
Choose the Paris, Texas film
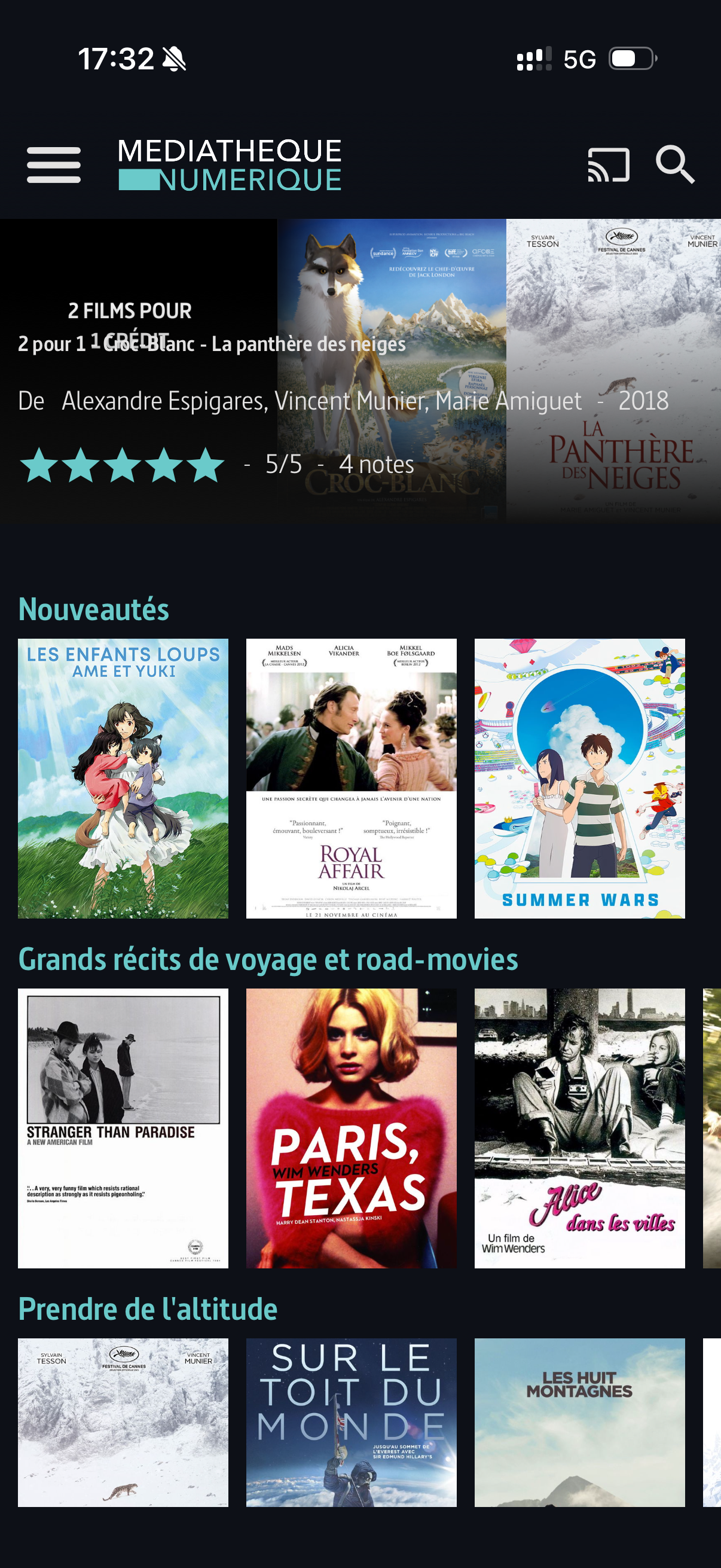click(351, 1128)
